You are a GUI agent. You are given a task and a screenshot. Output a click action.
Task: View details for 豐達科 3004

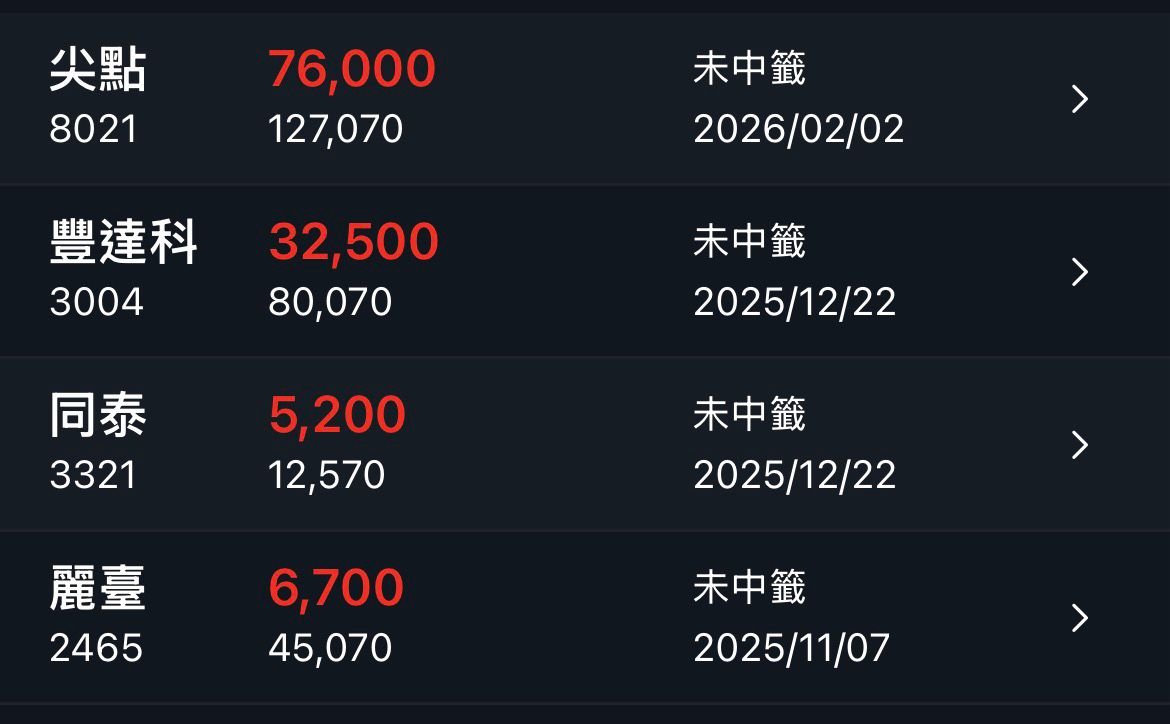[x=584, y=272]
